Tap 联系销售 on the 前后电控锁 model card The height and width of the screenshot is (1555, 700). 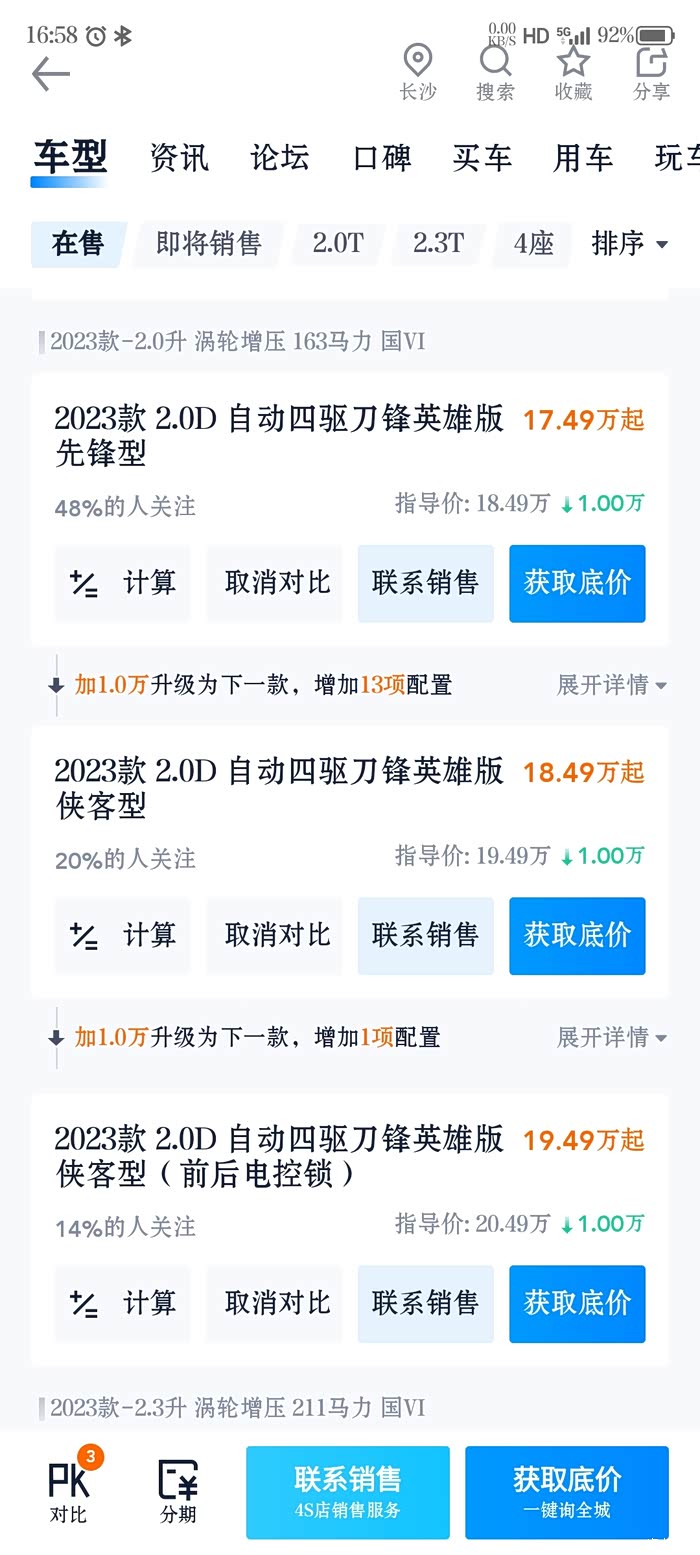426,1303
